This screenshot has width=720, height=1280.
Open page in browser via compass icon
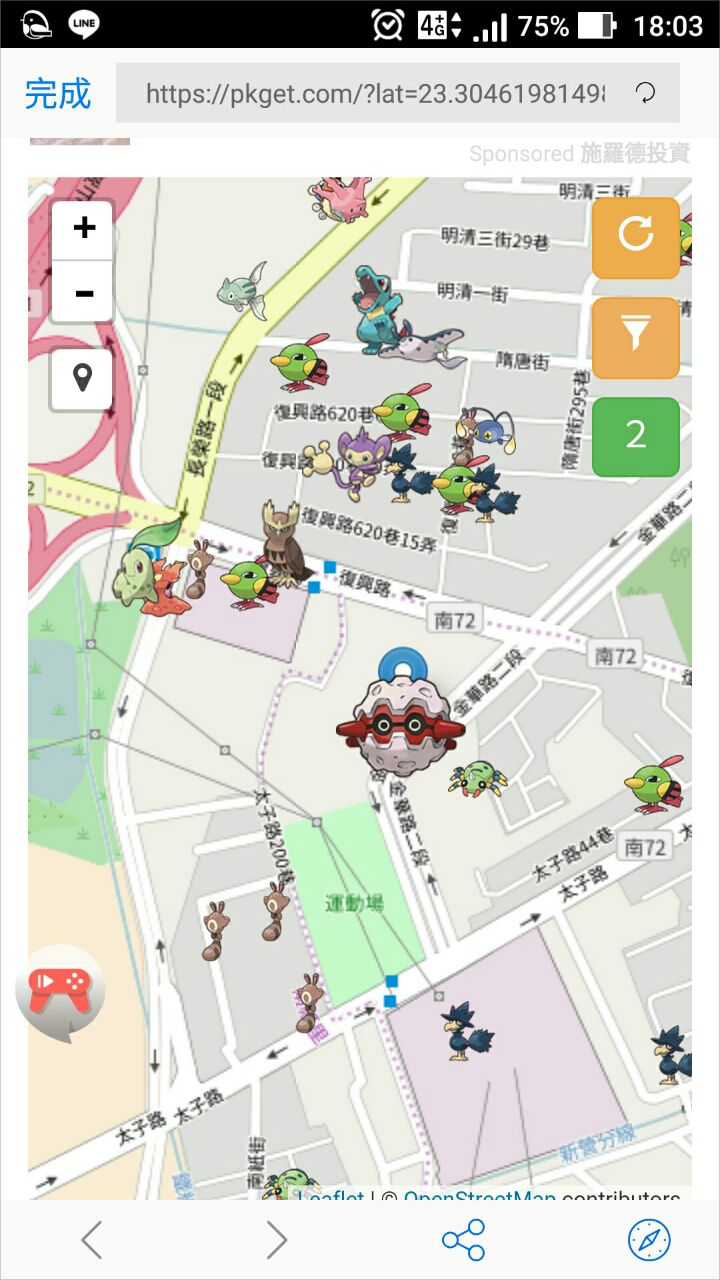pyautogui.click(x=648, y=1240)
